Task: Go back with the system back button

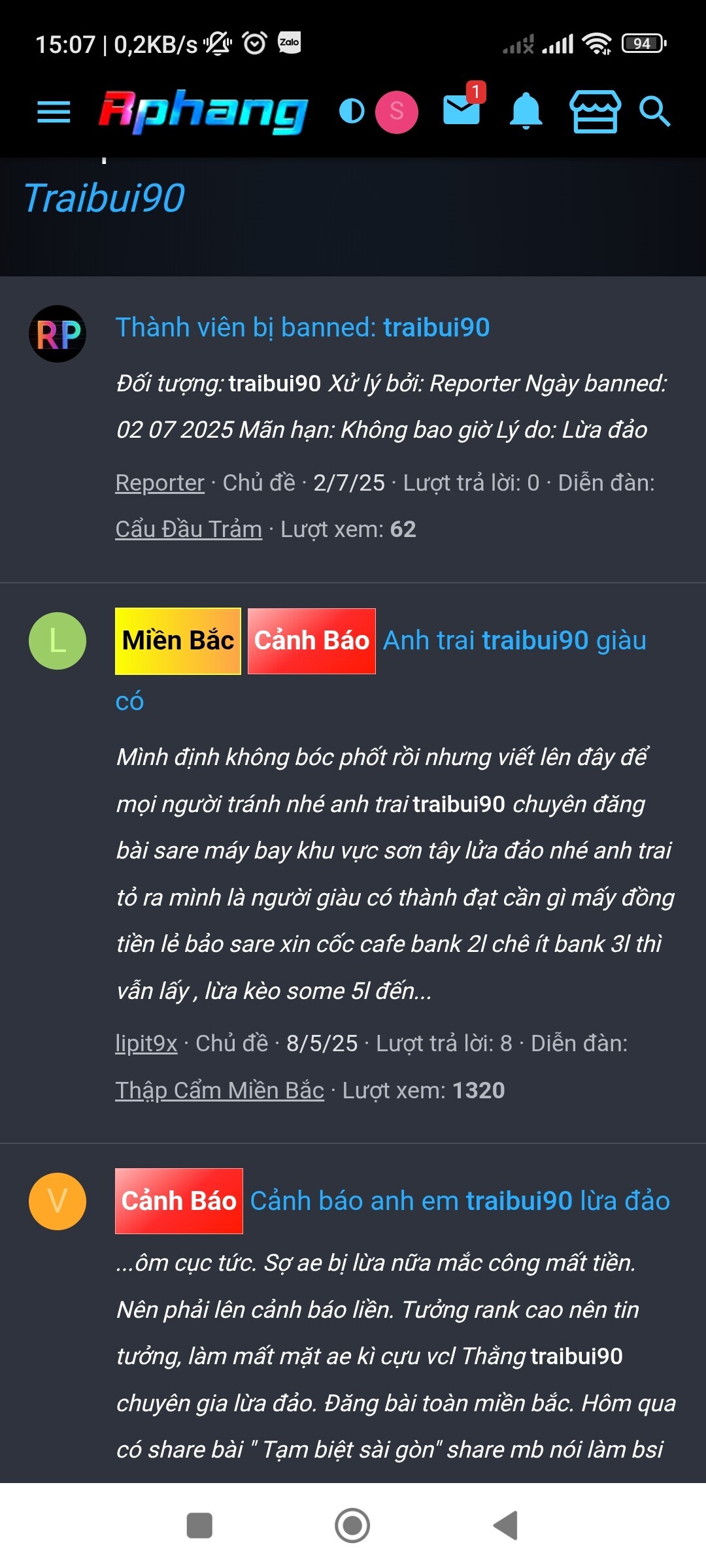Action: click(505, 1526)
